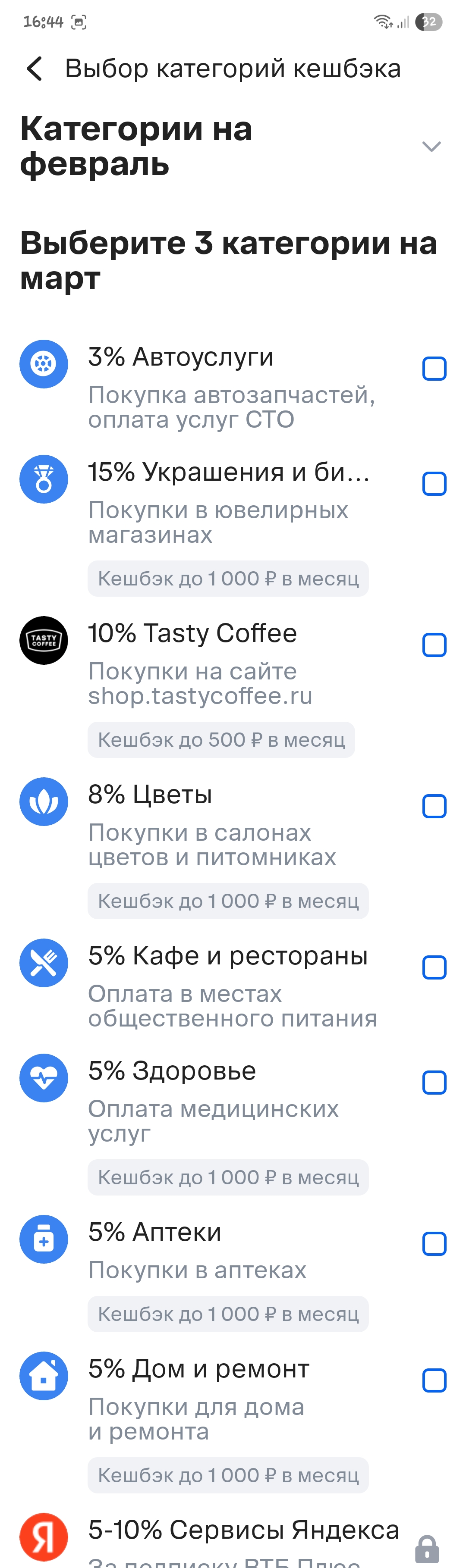Go back from cashback category selection
Image resolution: width=466 pixels, height=1568 pixels.
(35, 69)
